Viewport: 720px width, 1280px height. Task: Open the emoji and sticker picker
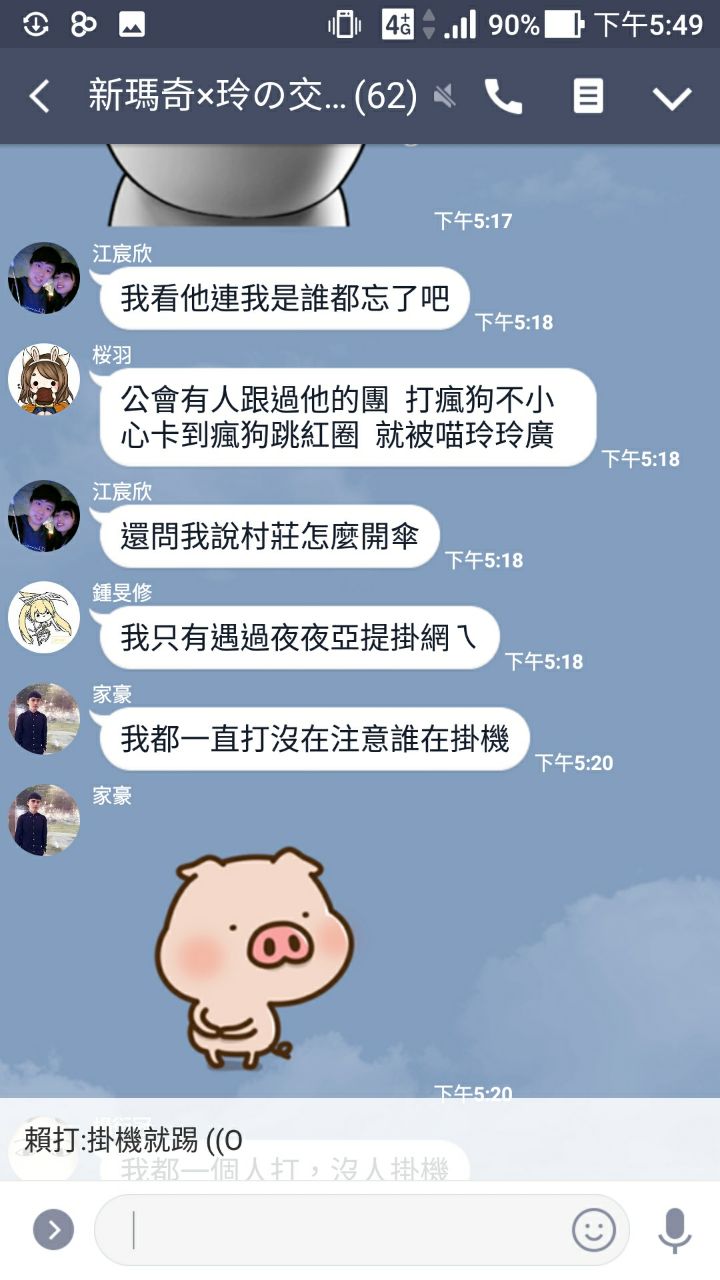coord(593,1230)
